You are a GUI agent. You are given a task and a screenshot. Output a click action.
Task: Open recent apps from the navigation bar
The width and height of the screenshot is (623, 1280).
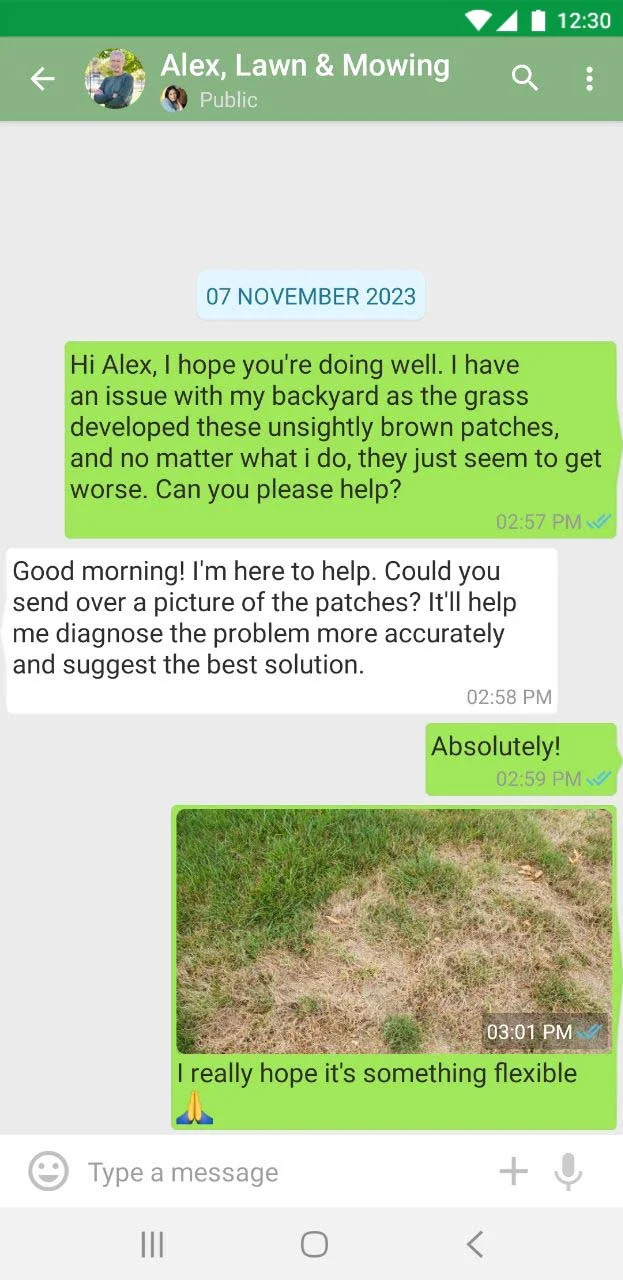pos(152,1244)
